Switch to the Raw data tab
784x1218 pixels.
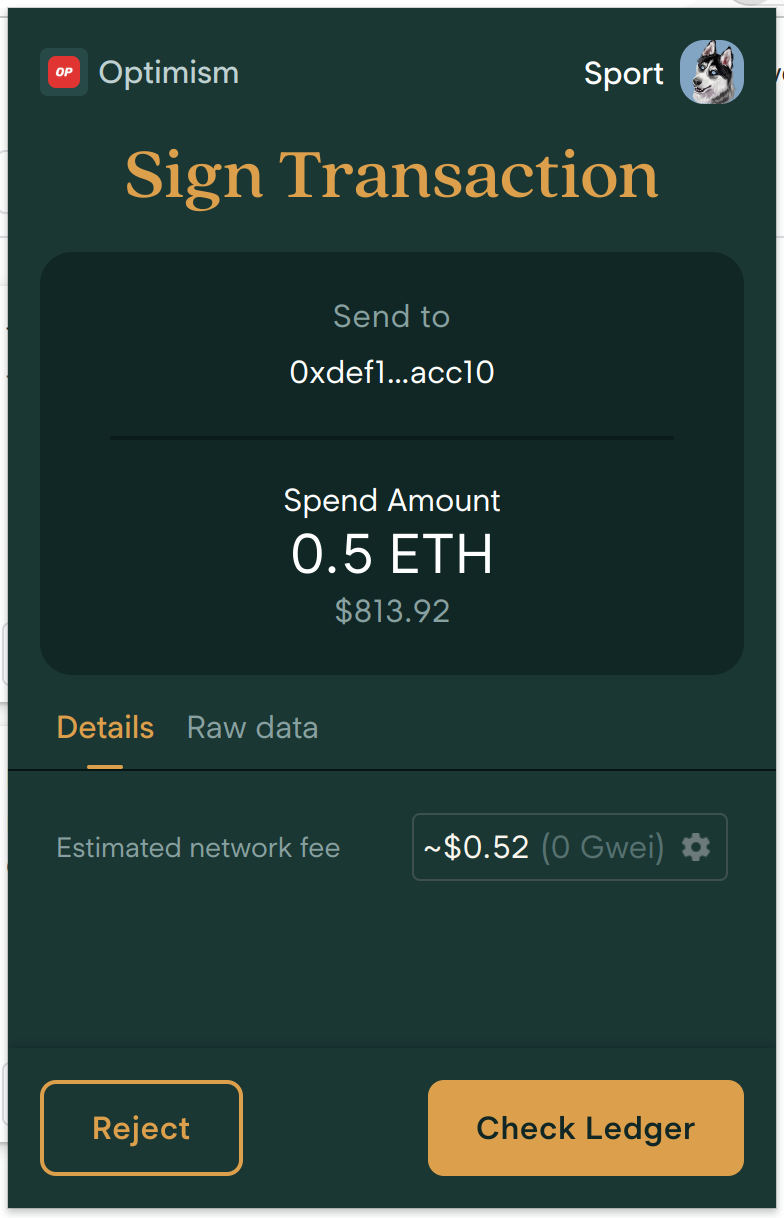pos(252,727)
